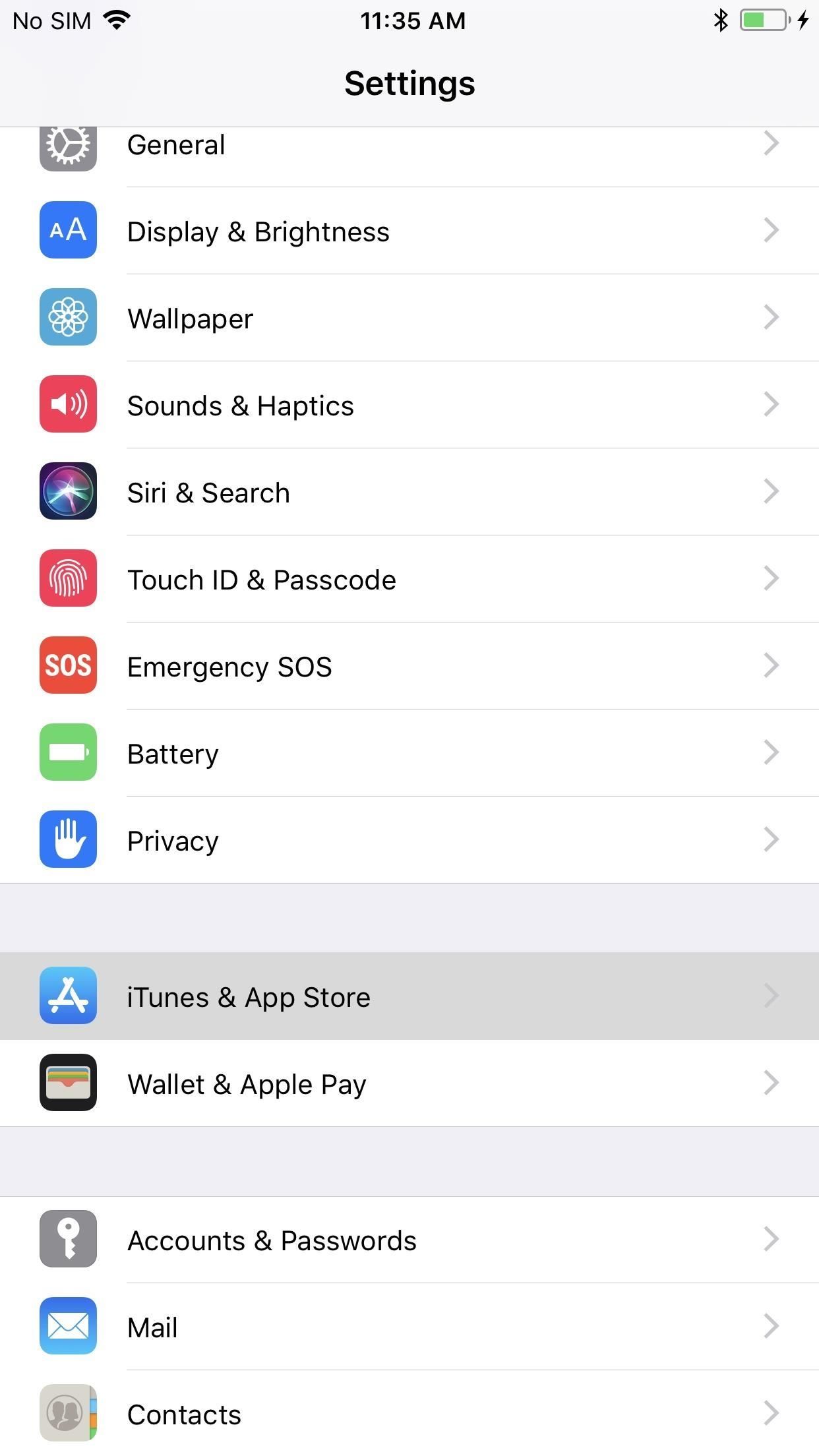819x1456 pixels.
Task: Expand the Contacts chevron
Action: click(770, 1414)
